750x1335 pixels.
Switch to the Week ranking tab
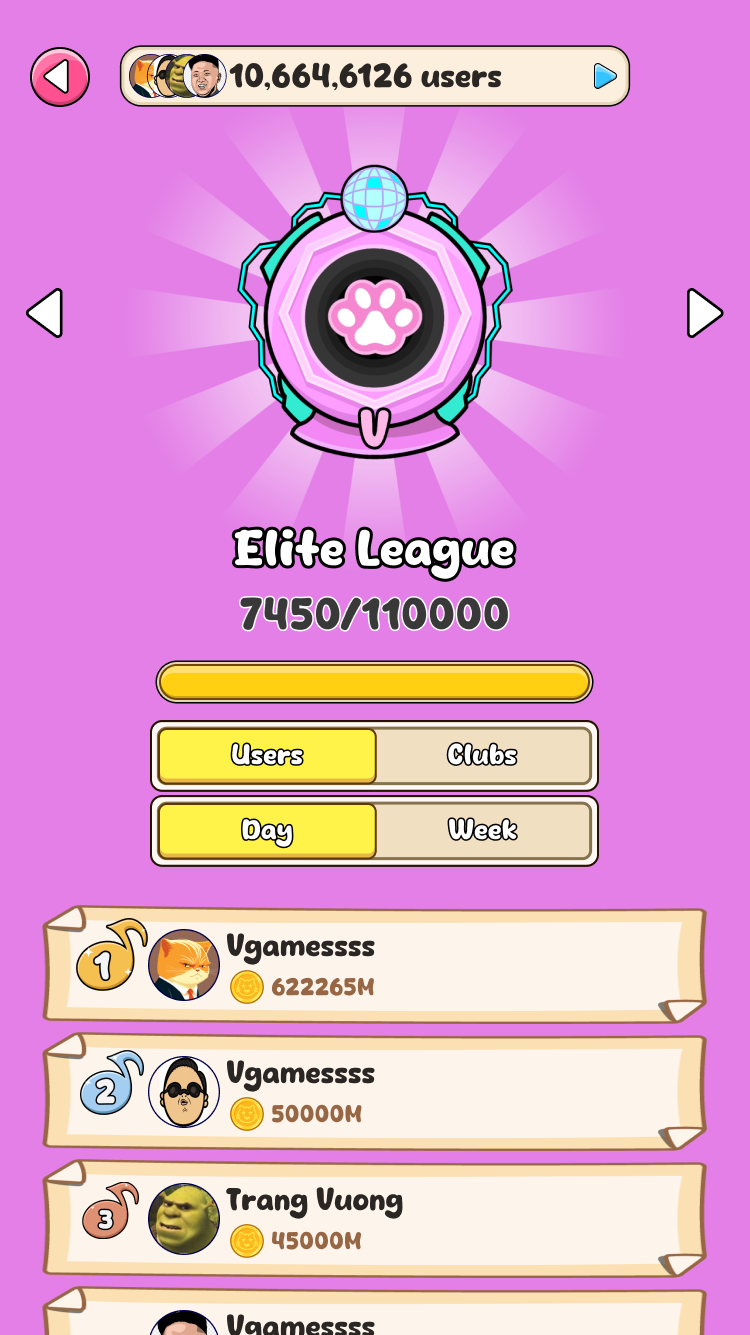click(x=483, y=830)
